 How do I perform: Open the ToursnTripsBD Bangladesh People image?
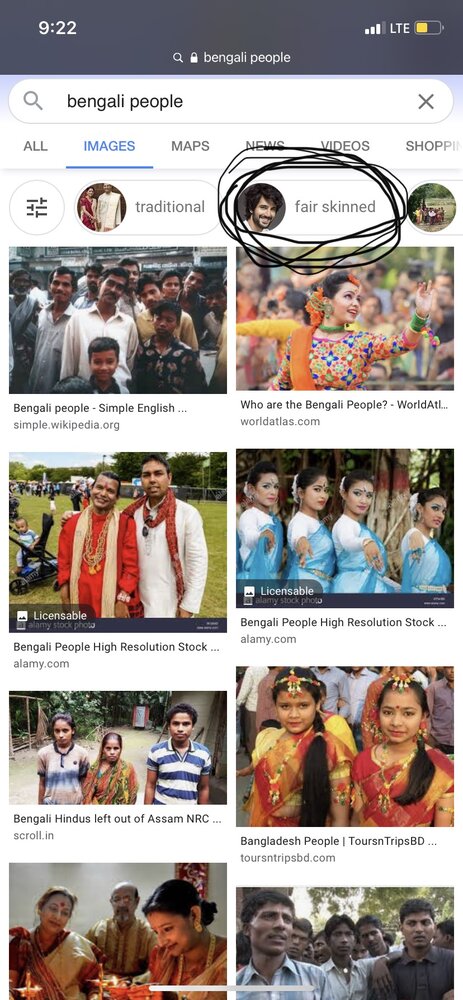[345, 746]
